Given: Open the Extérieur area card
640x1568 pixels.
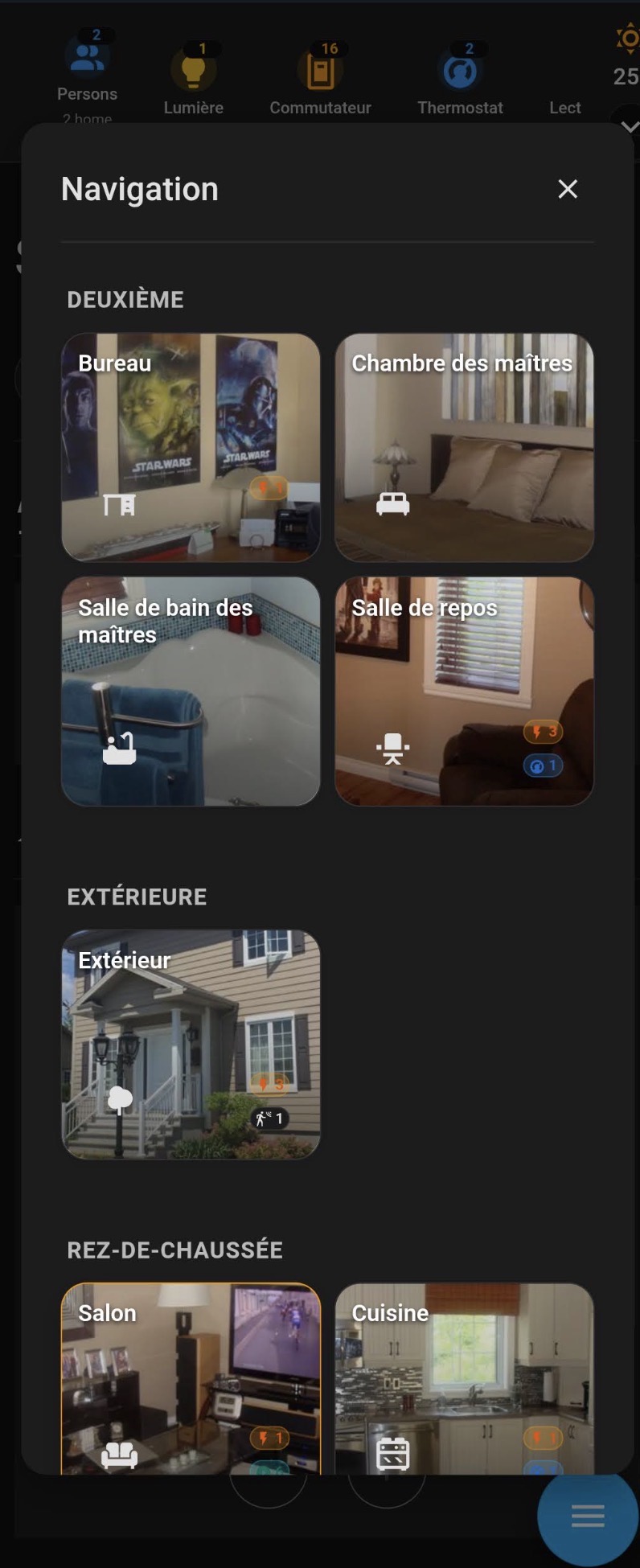Looking at the screenshot, I should coord(191,1044).
